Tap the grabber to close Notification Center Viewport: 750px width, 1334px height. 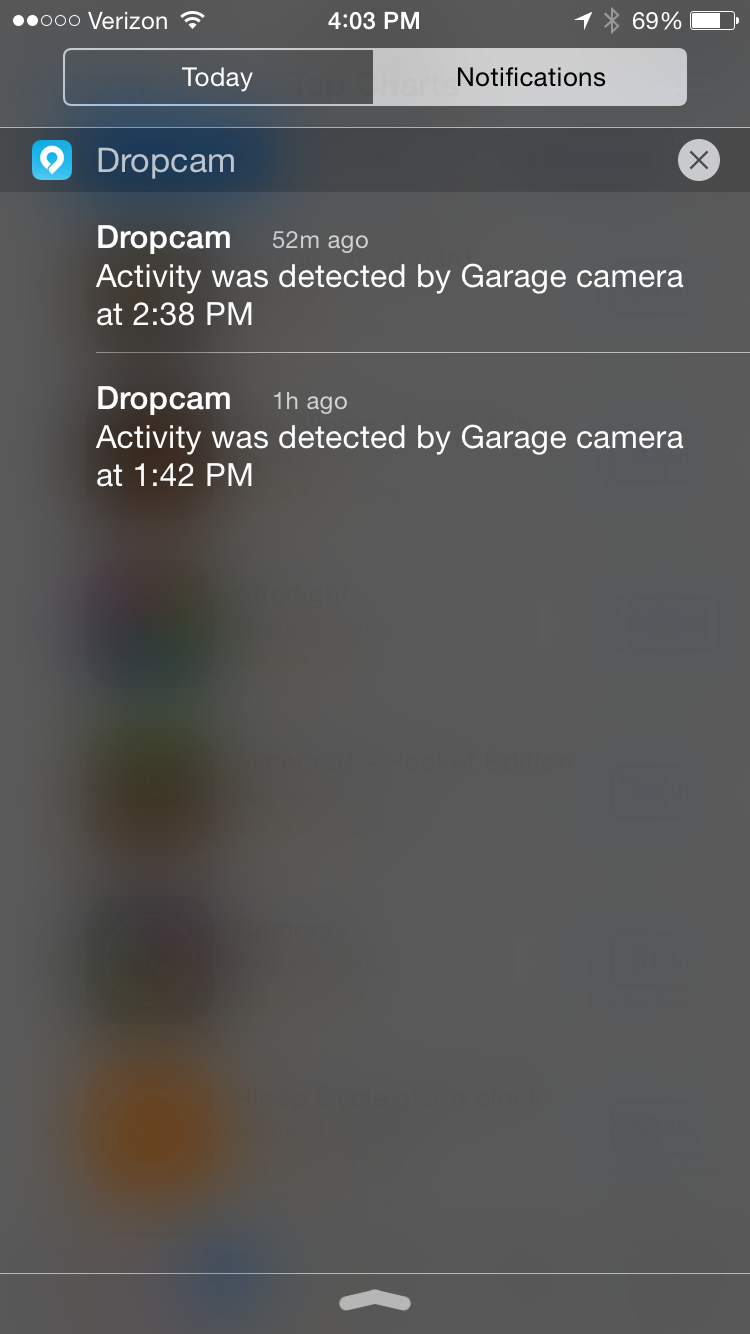[375, 1300]
